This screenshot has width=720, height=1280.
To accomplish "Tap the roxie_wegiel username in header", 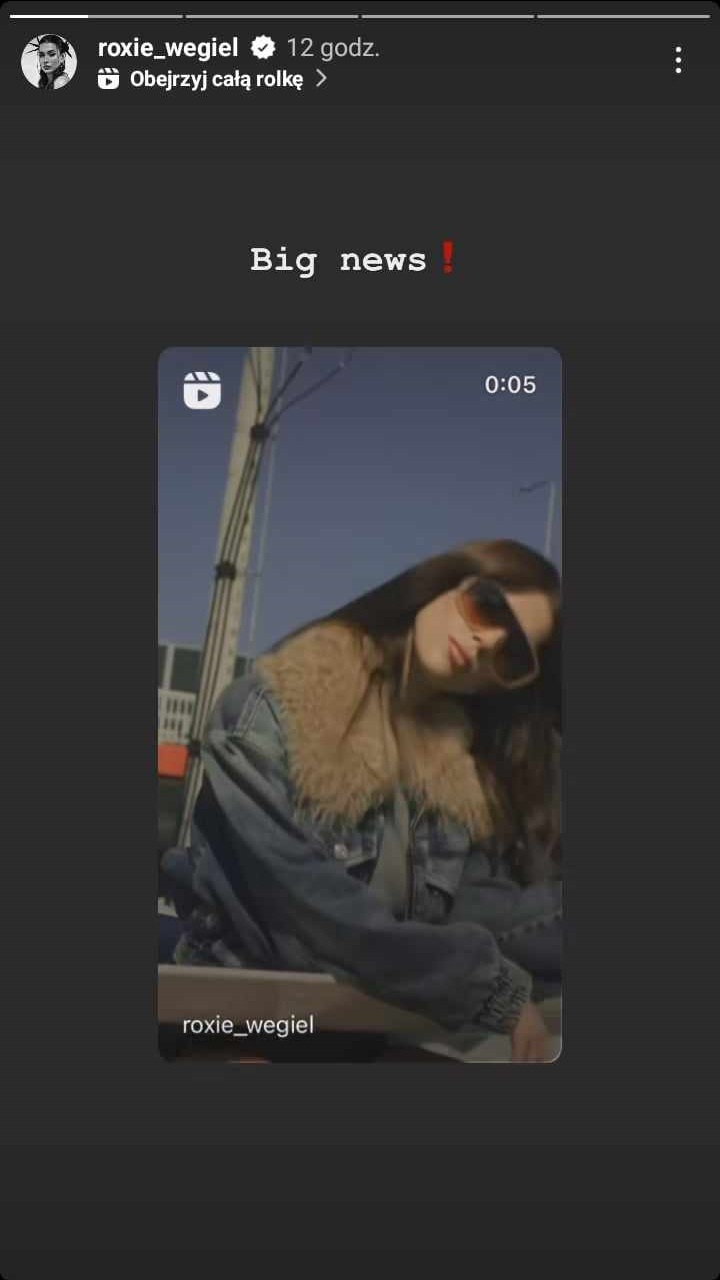I will click(x=167, y=47).
